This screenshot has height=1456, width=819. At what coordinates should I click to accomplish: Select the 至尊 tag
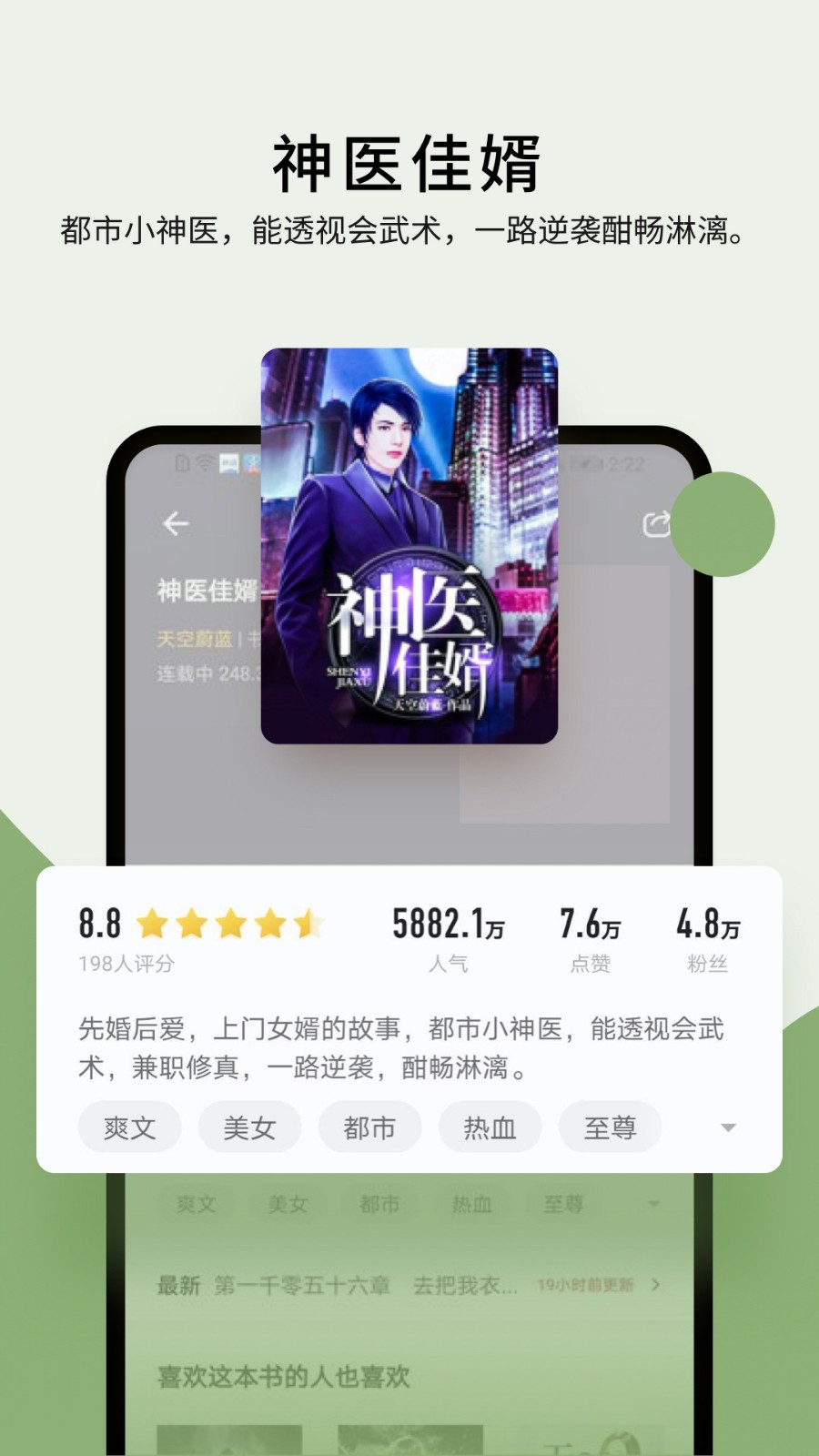point(610,1127)
